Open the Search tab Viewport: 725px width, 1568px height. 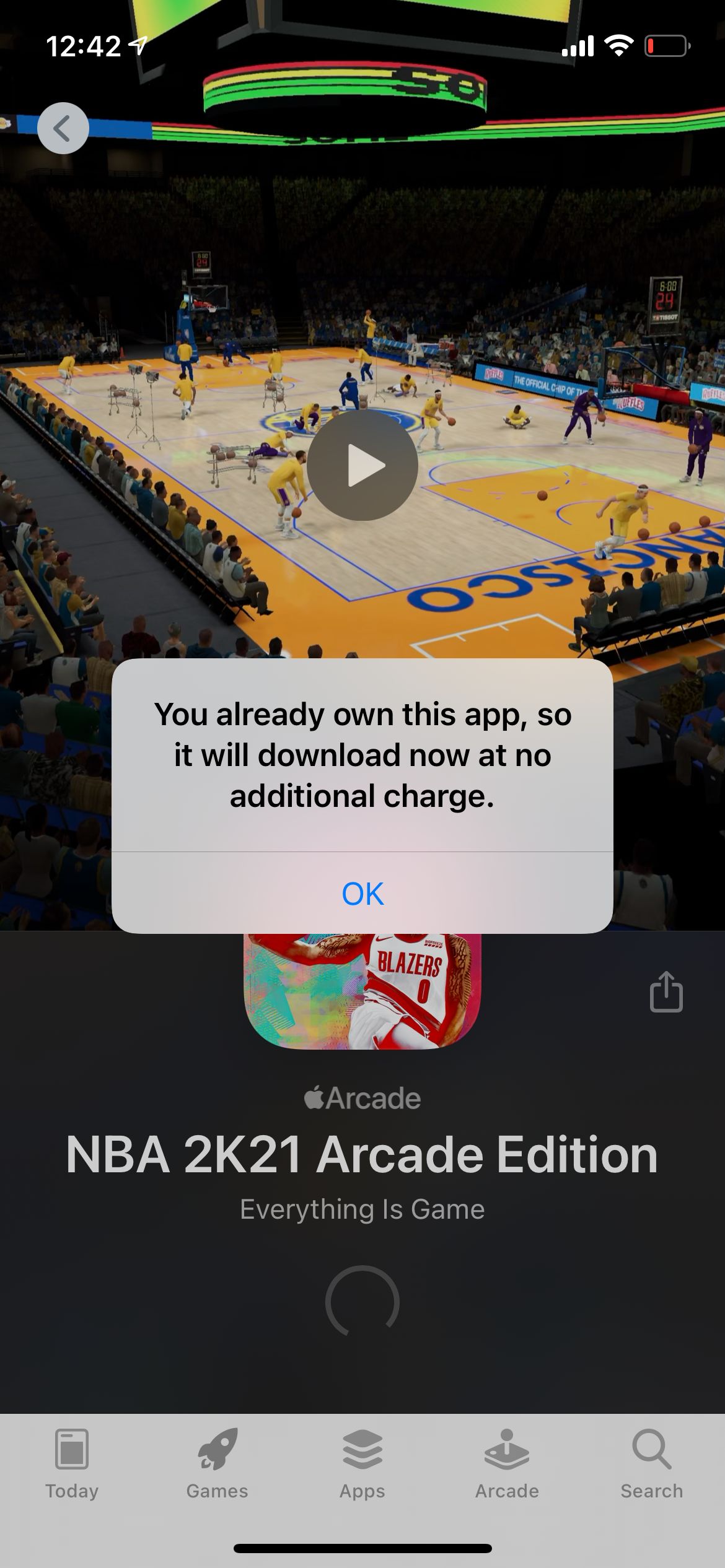(652, 1463)
